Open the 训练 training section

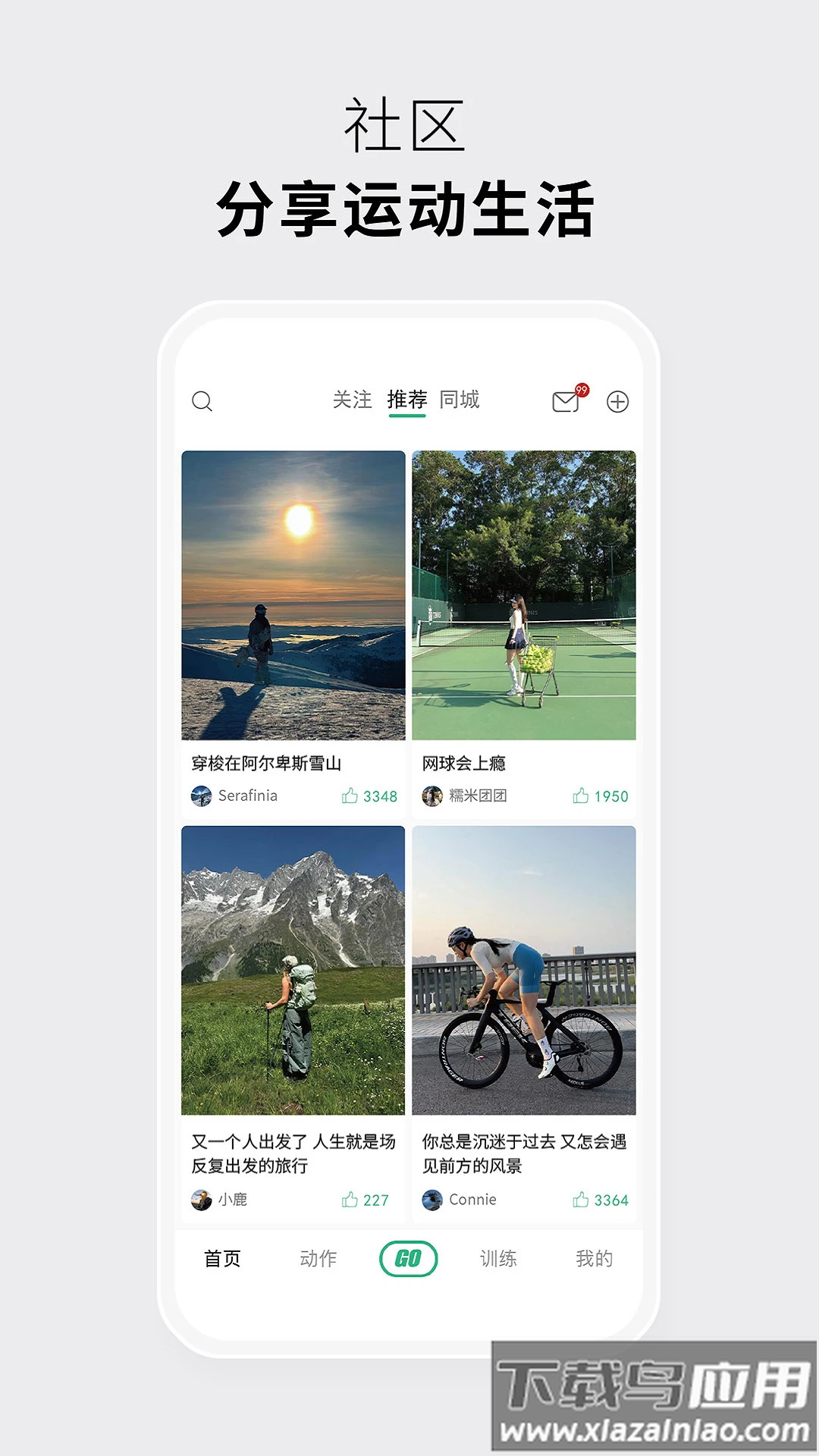click(497, 1258)
